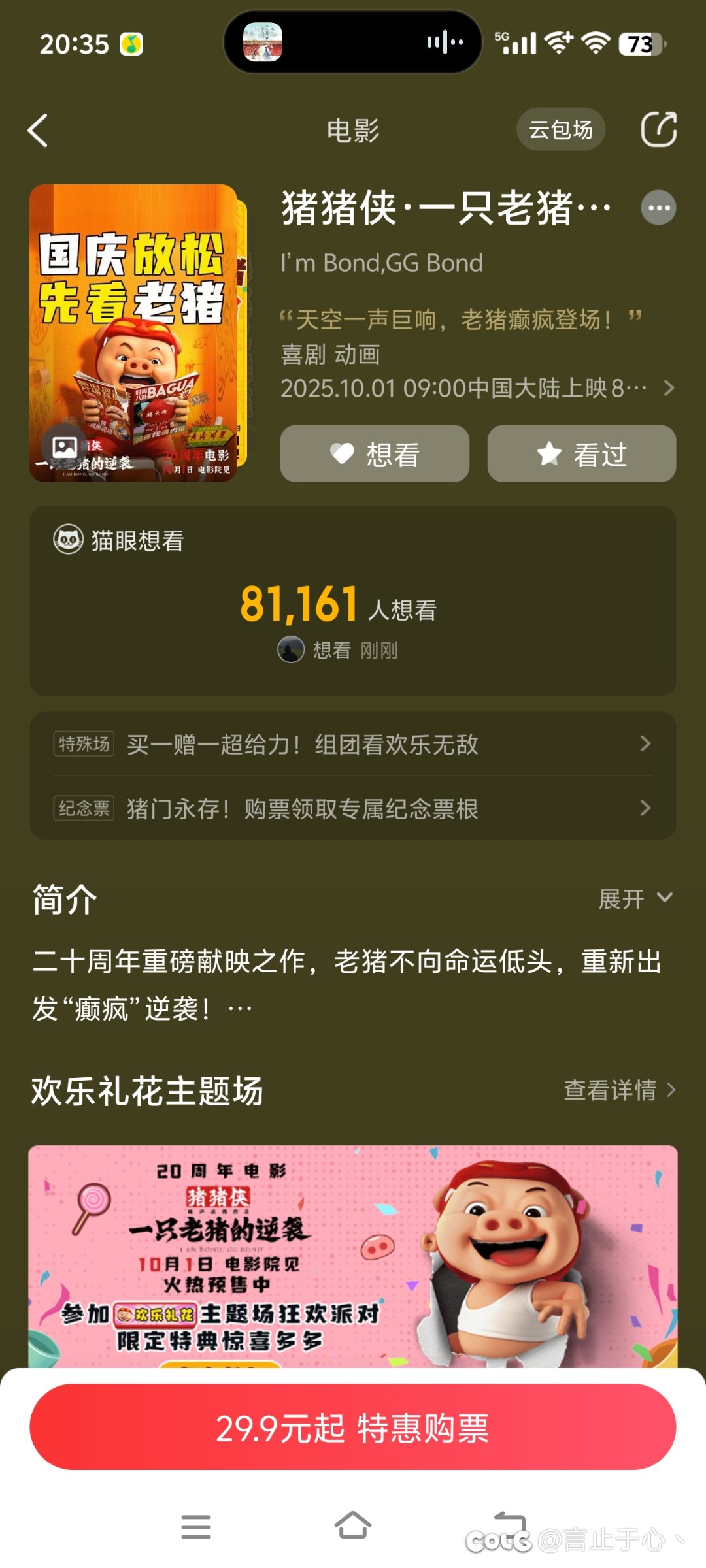The height and width of the screenshot is (1568, 706).
Task: Go back from the movie page
Action: [x=38, y=130]
